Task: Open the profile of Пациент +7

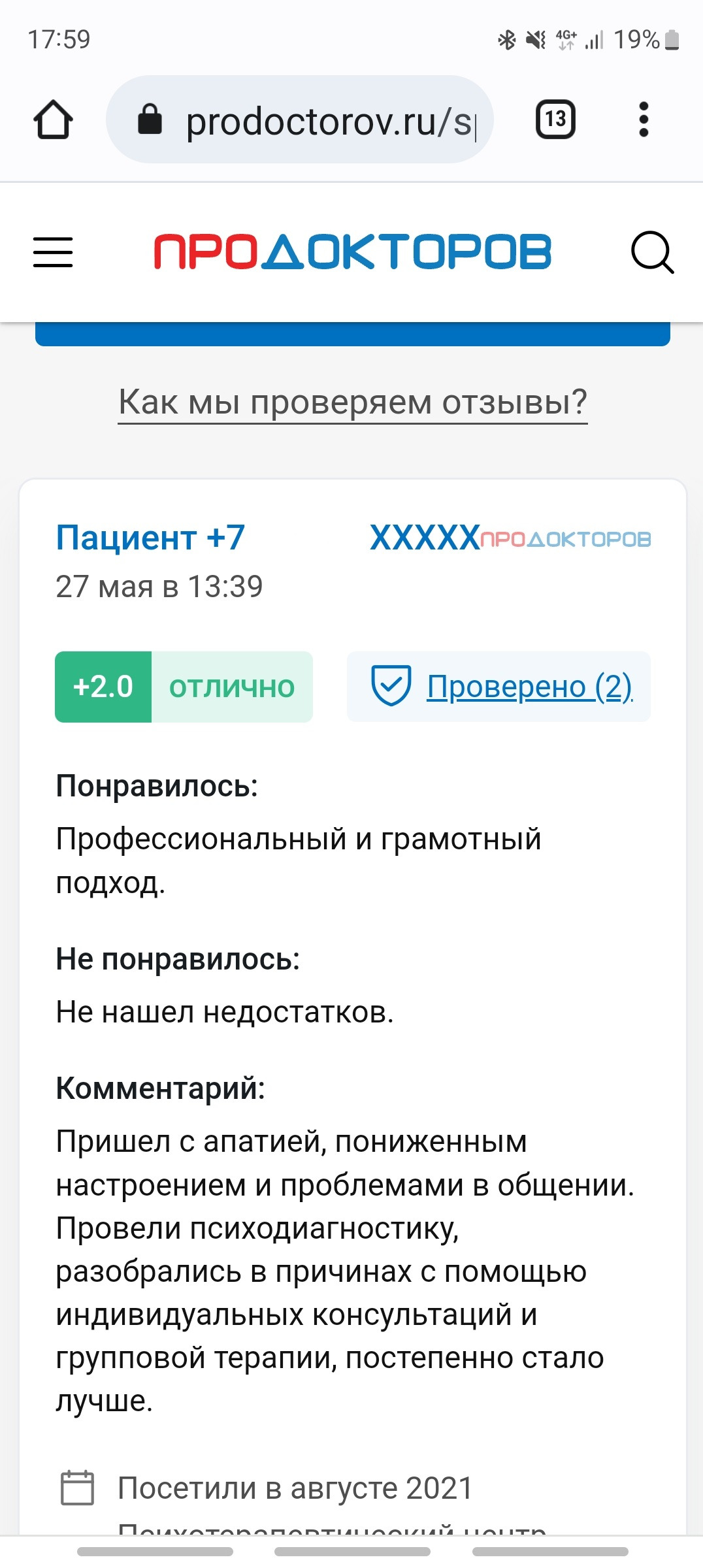Action: (150, 538)
